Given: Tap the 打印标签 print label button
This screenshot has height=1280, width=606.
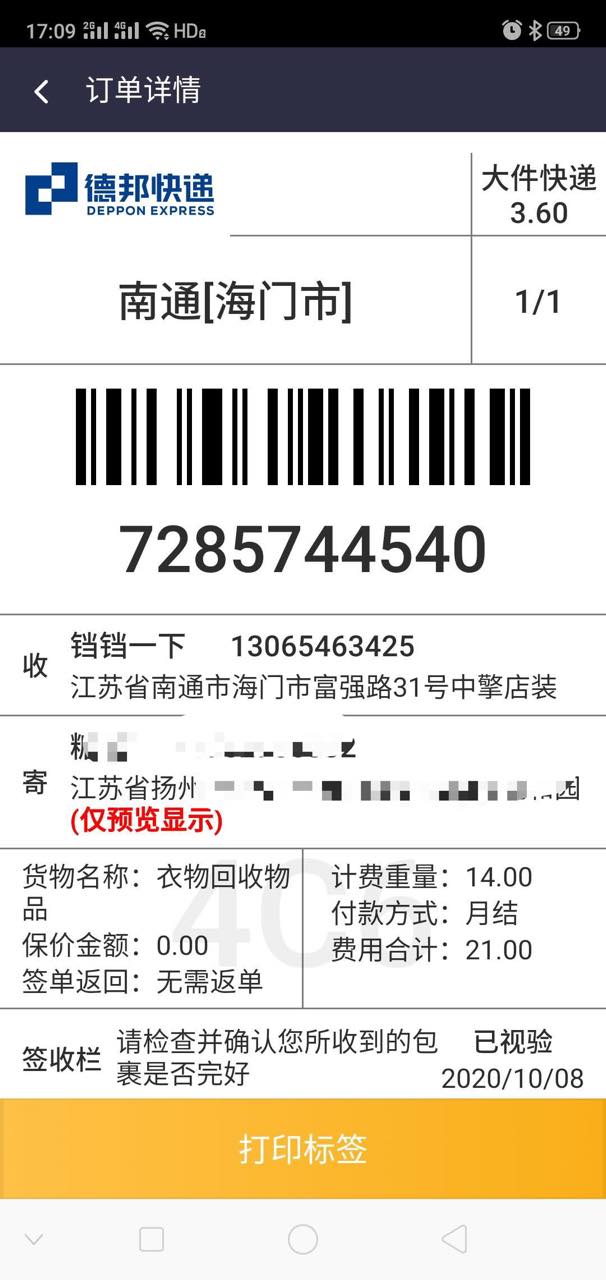Looking at the screenshot, I should point(303,1149).
